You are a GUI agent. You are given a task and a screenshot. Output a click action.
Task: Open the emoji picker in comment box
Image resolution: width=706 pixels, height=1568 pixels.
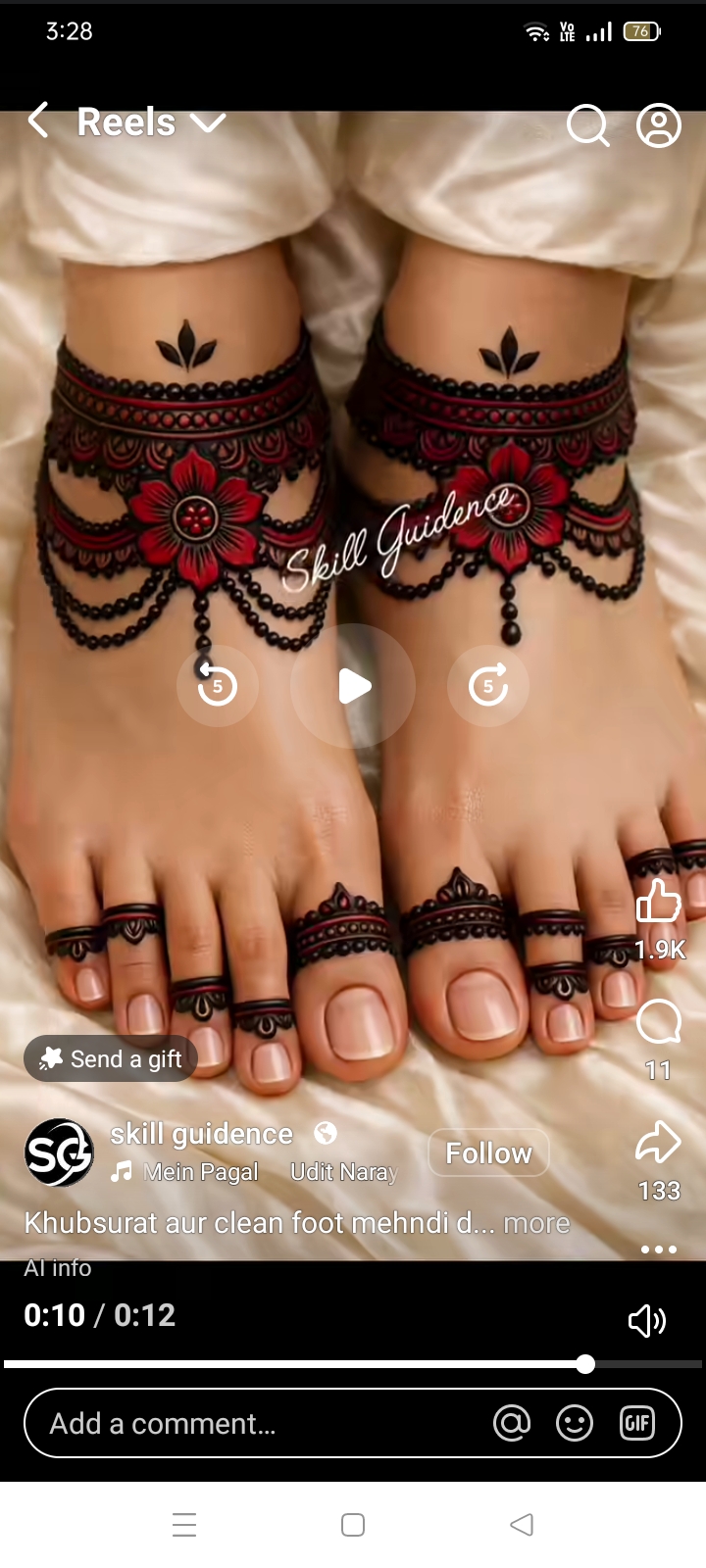point(575,1423)
